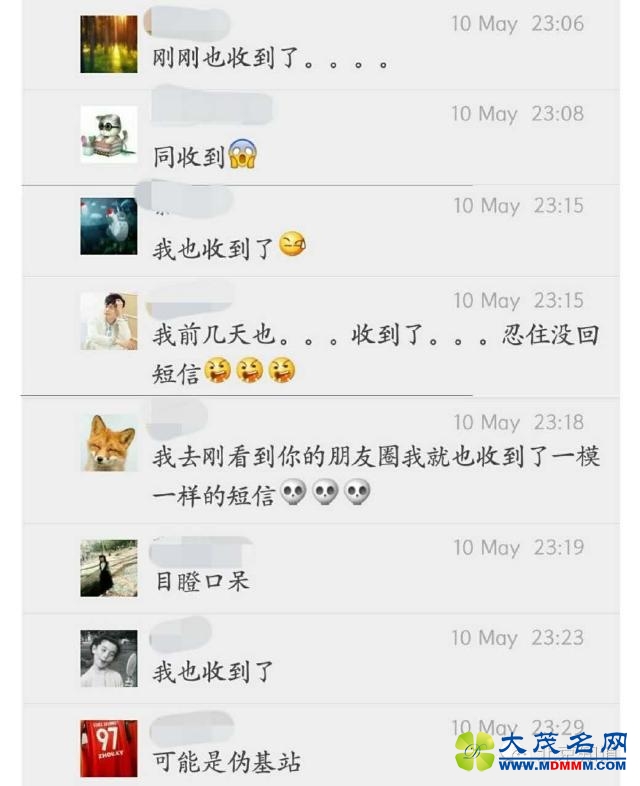Image resolution: width=640 pixels, height=786 pixels.
Task: Open the profile of the forest-avatar commenter
Action: point(109,44)
